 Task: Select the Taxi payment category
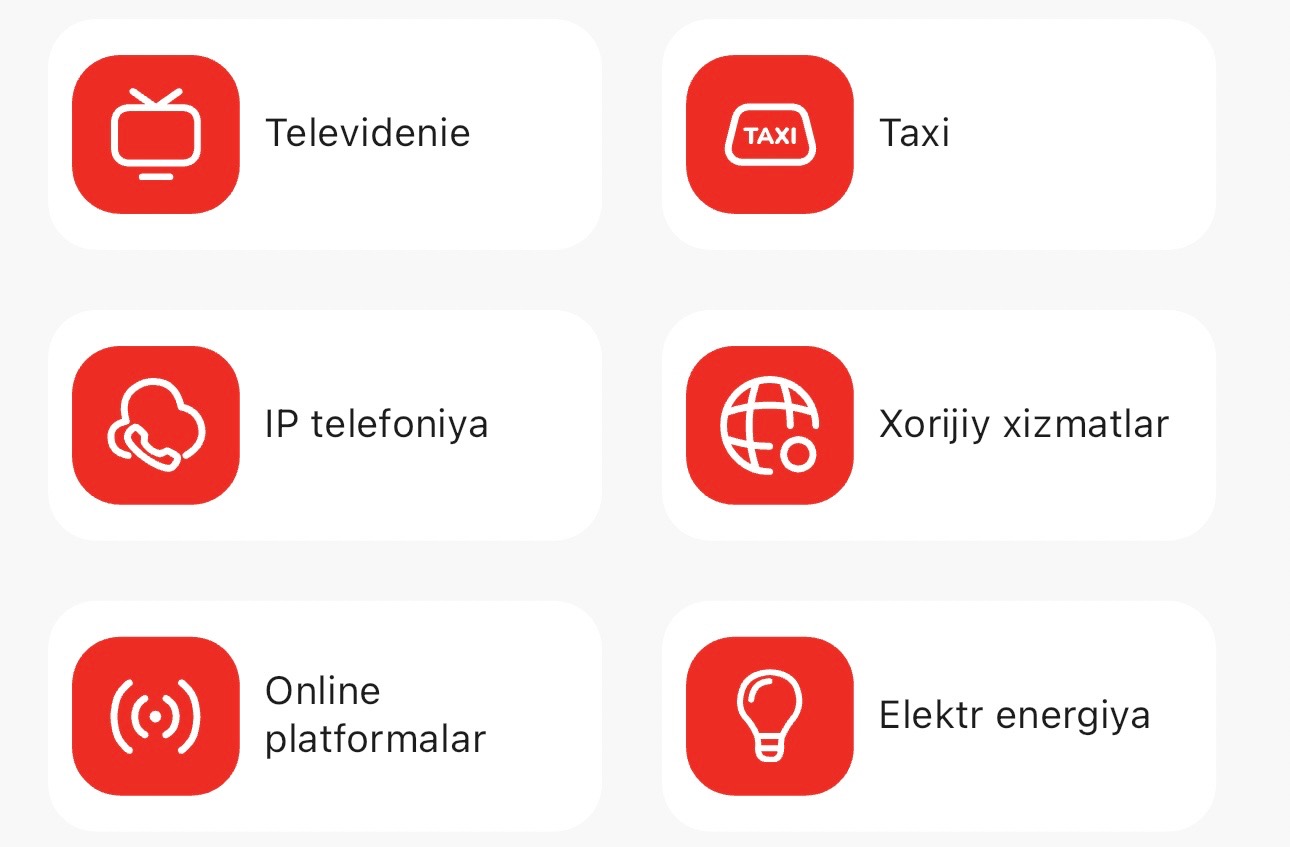938,134
